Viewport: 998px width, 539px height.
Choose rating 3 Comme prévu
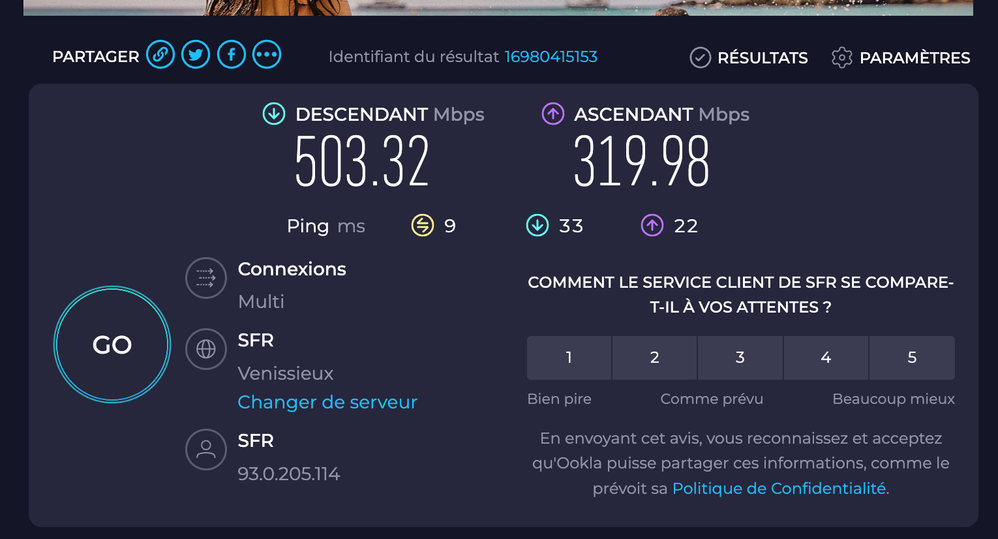pyautogui.click(x=740, y=358)
